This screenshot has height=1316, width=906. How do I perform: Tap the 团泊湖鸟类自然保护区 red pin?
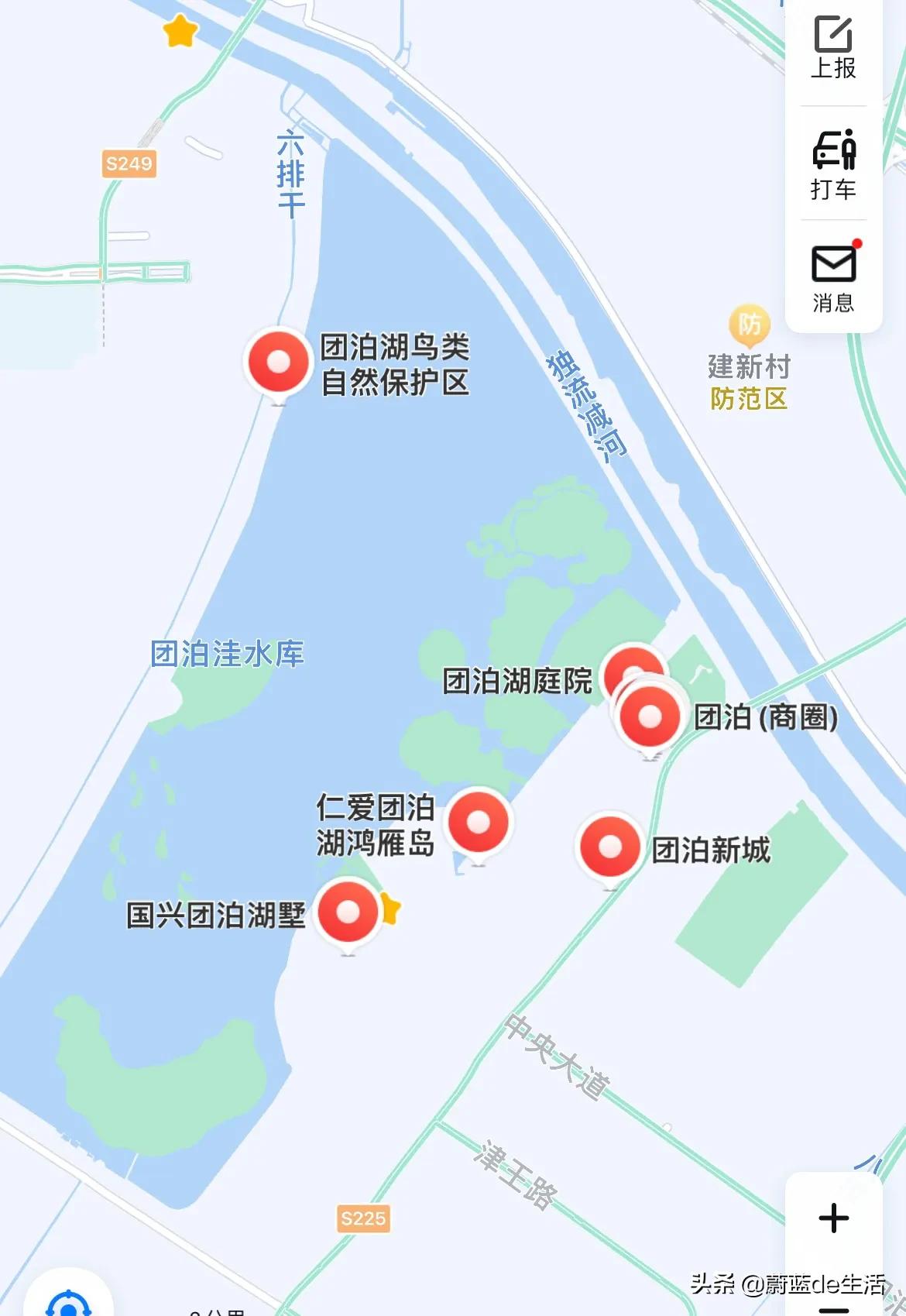277,361
